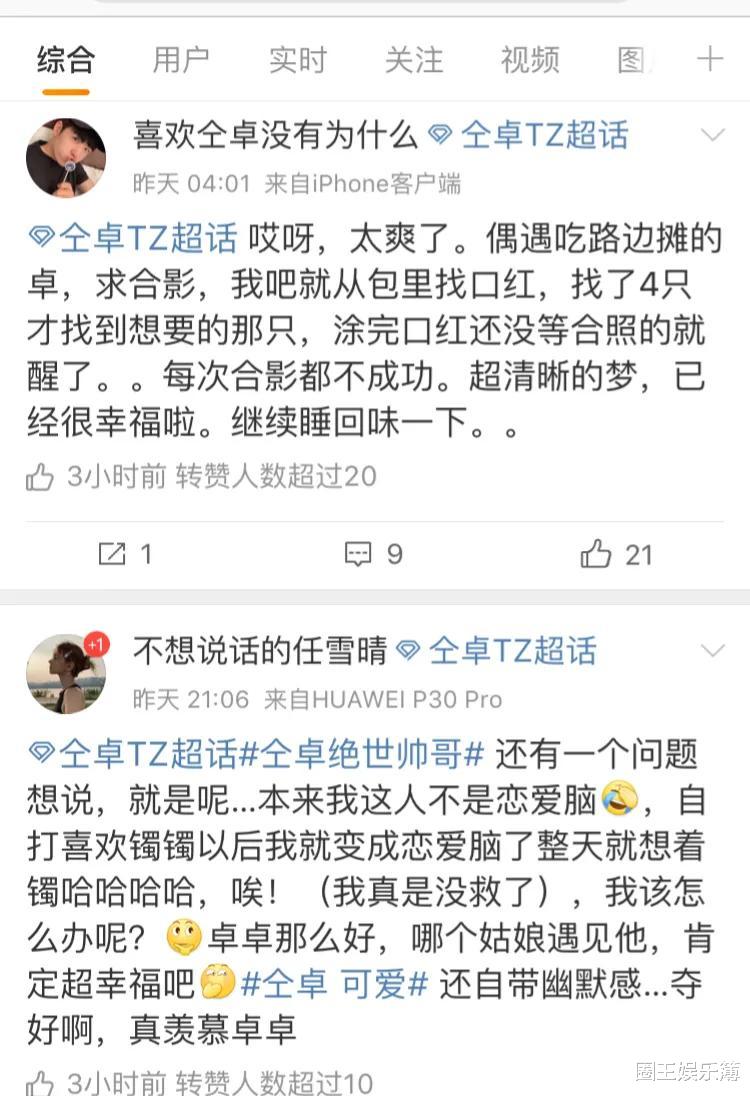Open avatar of 不想说话的任雪晴
The width and height of the screenshot is (750, 1096).
tap(65, 672)
